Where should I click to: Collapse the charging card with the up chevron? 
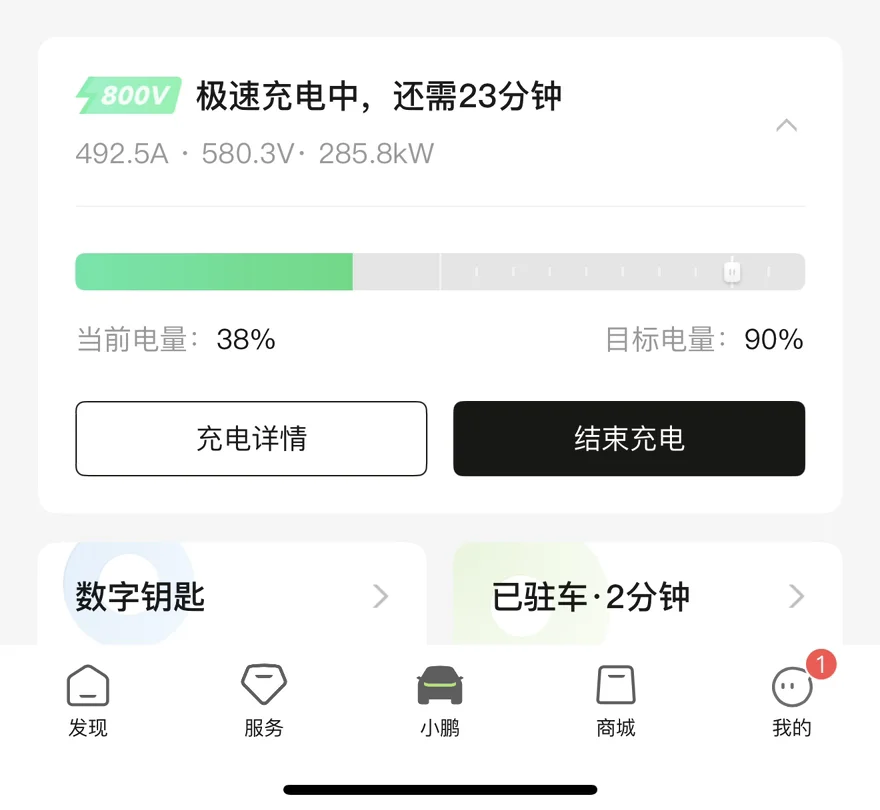(786, 125)
